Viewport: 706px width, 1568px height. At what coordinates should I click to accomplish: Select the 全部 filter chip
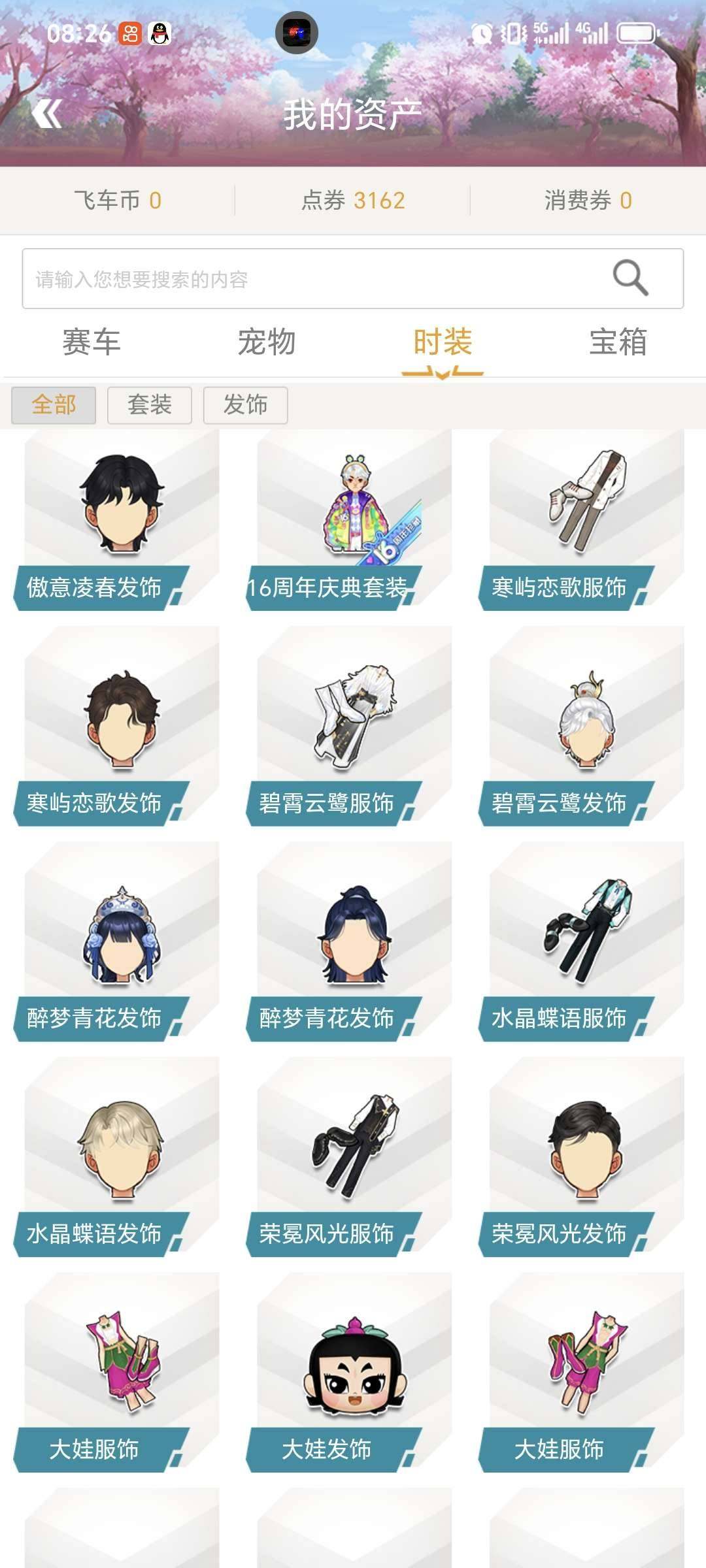tap(54, 405)
